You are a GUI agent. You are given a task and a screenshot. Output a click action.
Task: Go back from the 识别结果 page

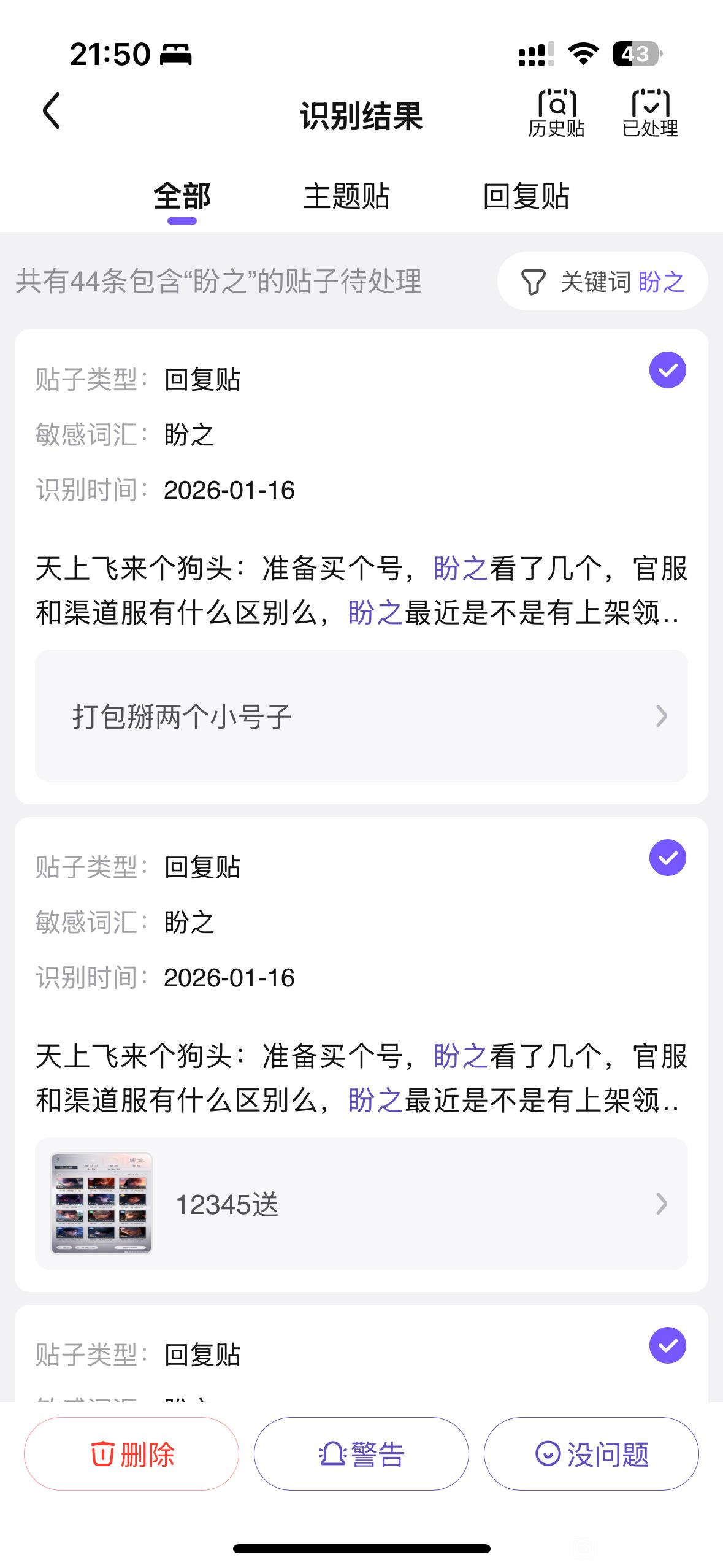coord(52,111)
